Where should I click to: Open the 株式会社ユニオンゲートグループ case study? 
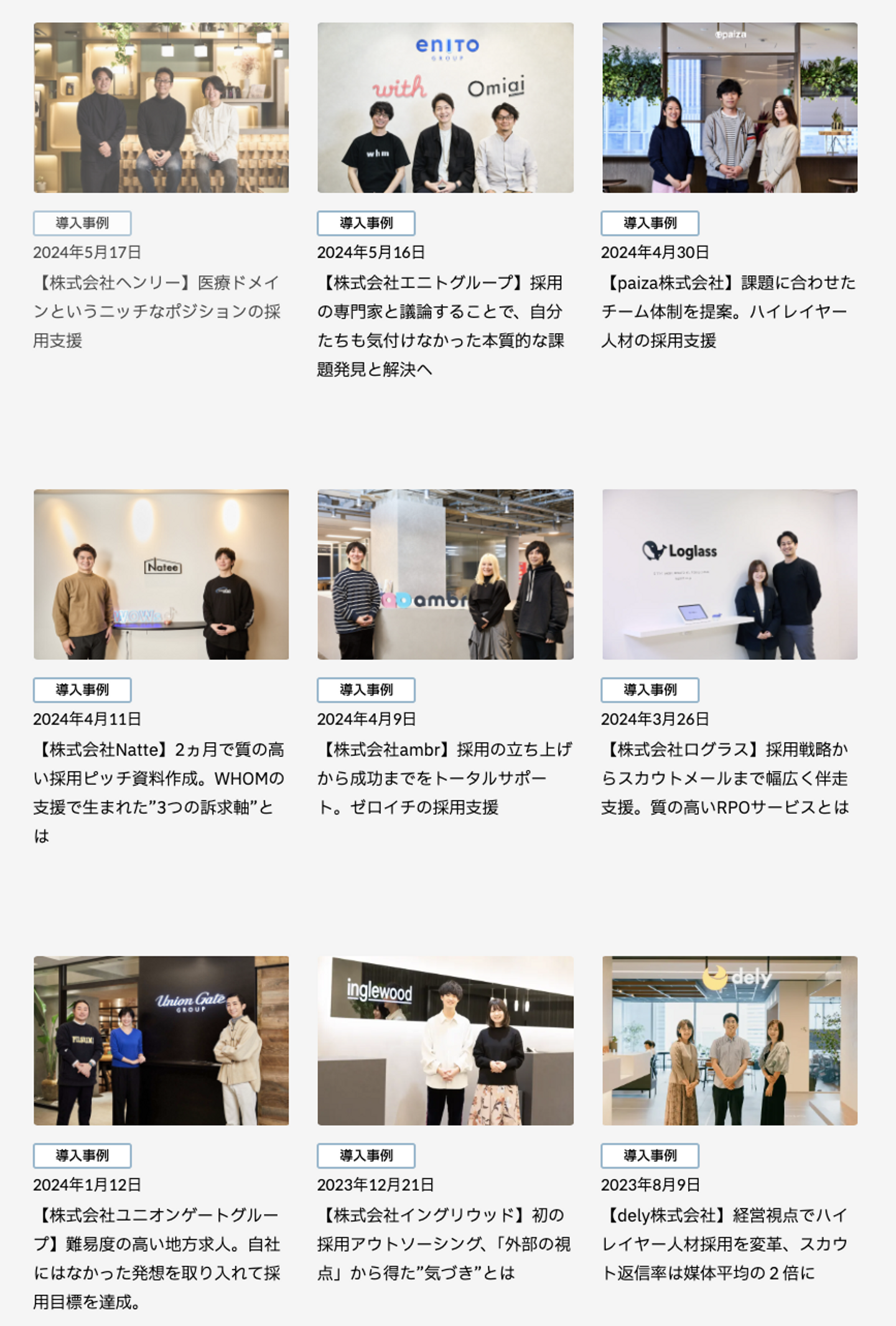(x=161, y=1040)
